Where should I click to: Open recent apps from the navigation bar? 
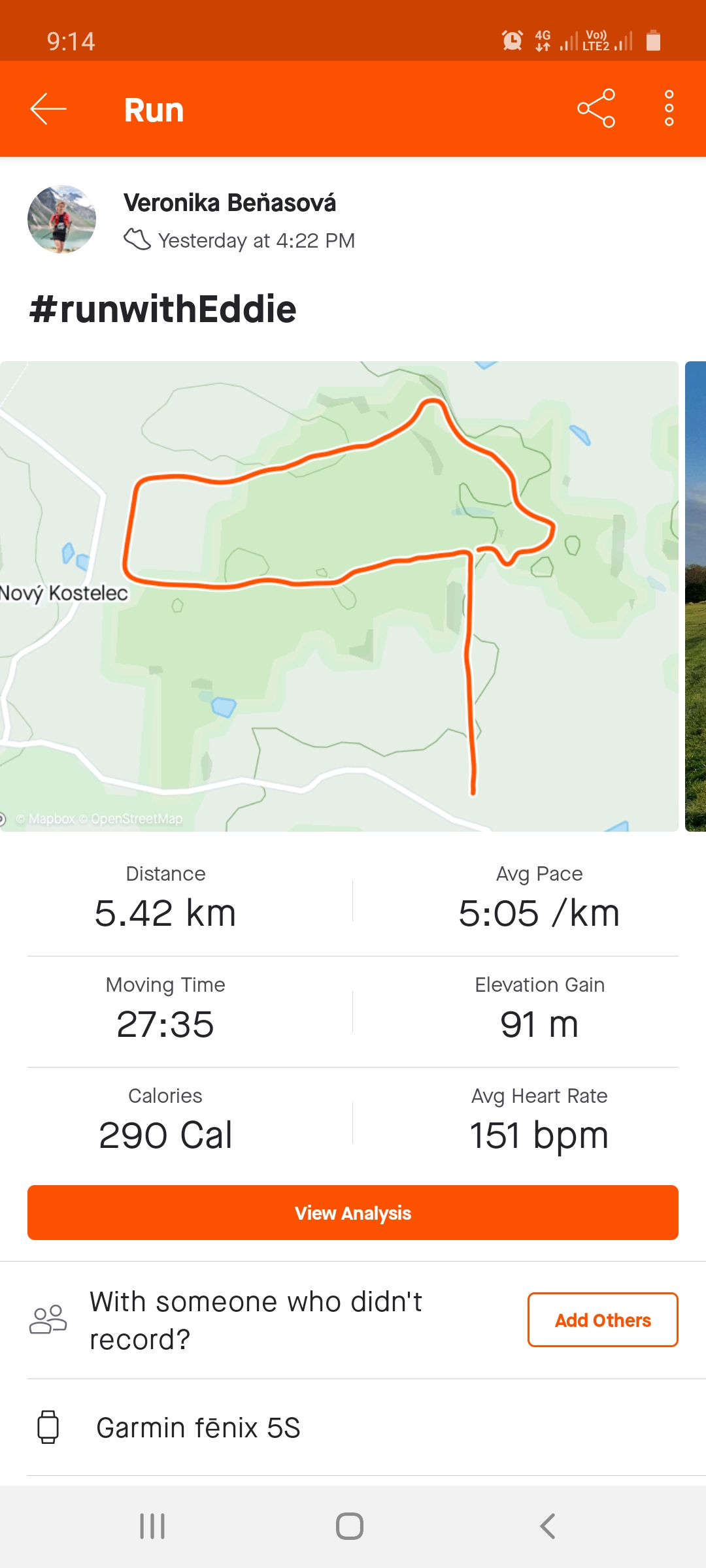pyautogui.click(x=152, y=1526)
